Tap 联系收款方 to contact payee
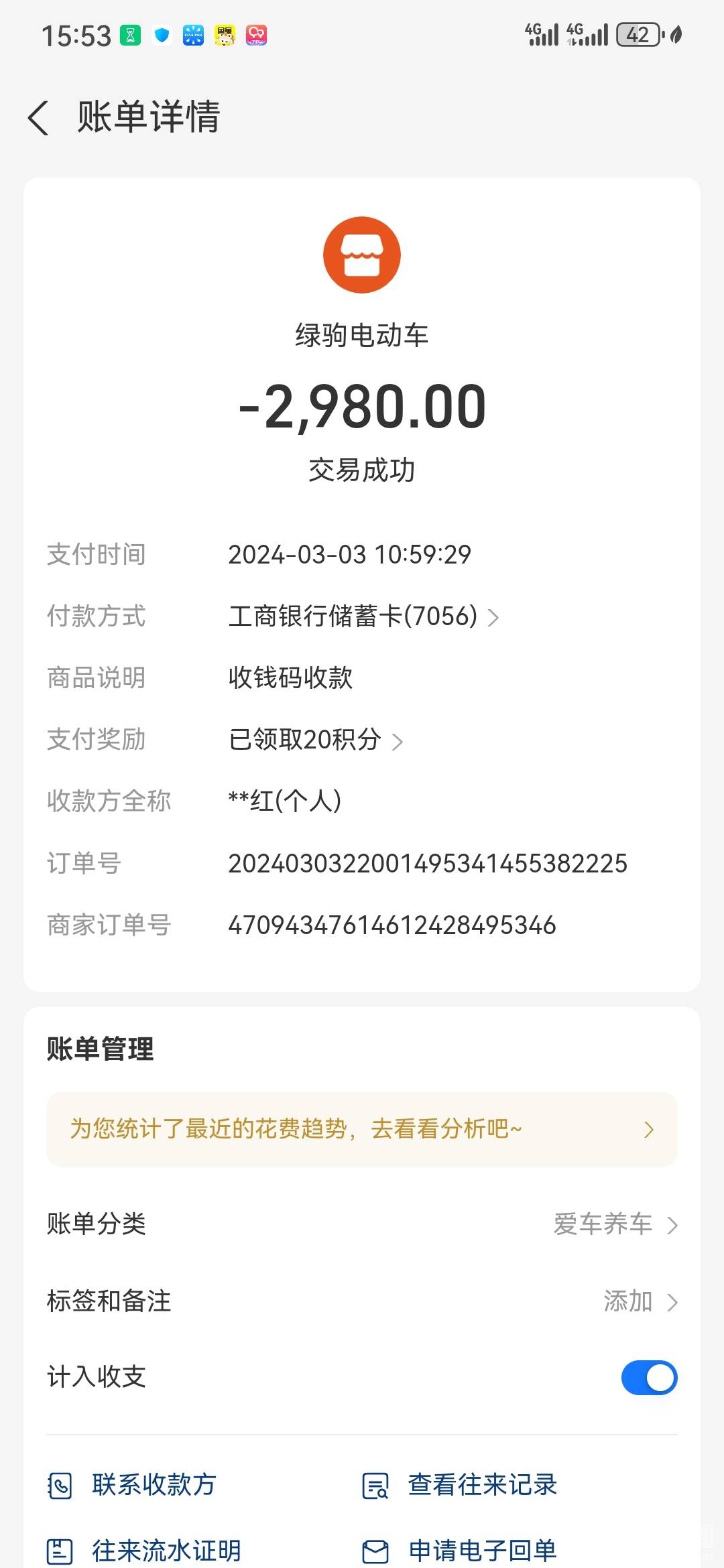Viewport: 724px width, 1568px height. tap(133, 1485)
